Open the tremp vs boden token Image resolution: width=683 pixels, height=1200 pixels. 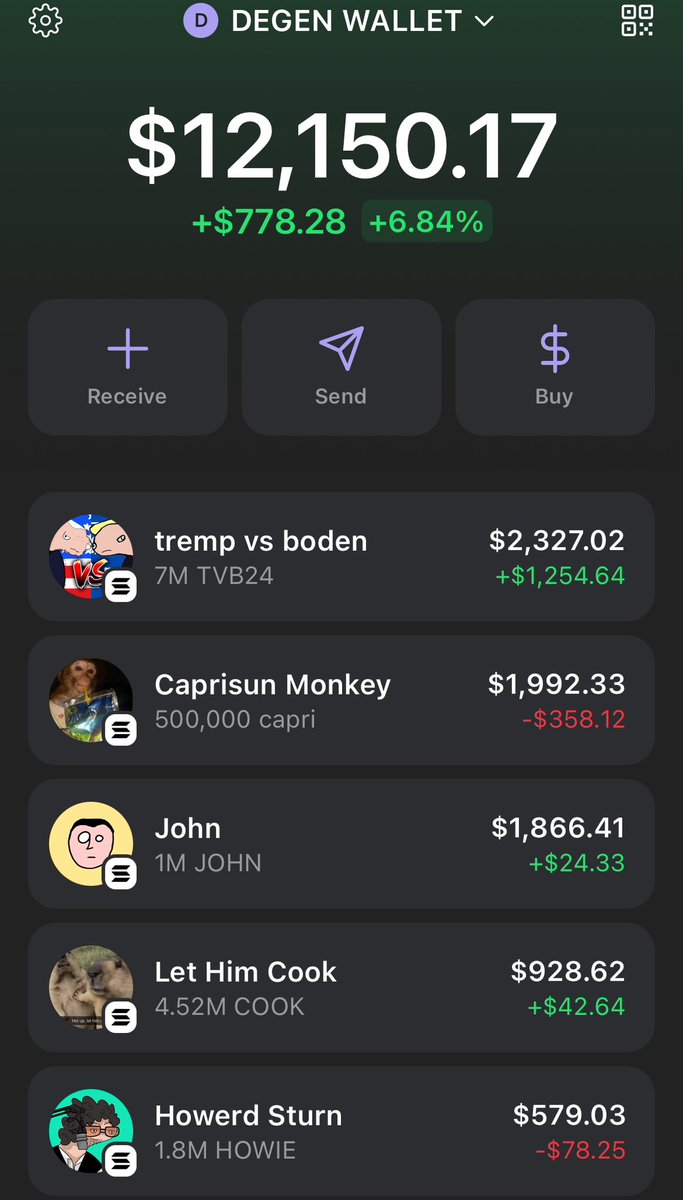pyautogui.click(x=341, y=557)
